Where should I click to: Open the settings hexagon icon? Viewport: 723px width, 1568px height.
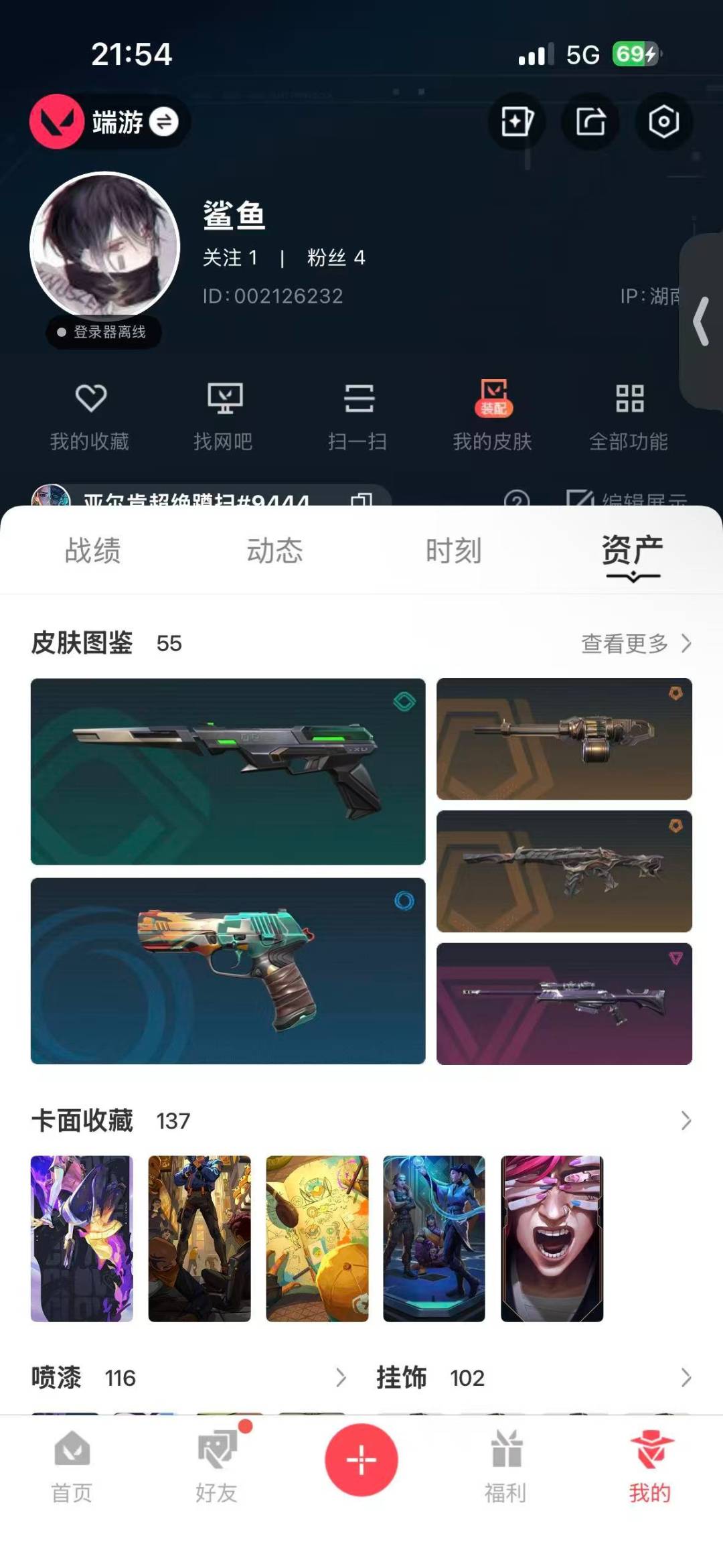(663, 122)
